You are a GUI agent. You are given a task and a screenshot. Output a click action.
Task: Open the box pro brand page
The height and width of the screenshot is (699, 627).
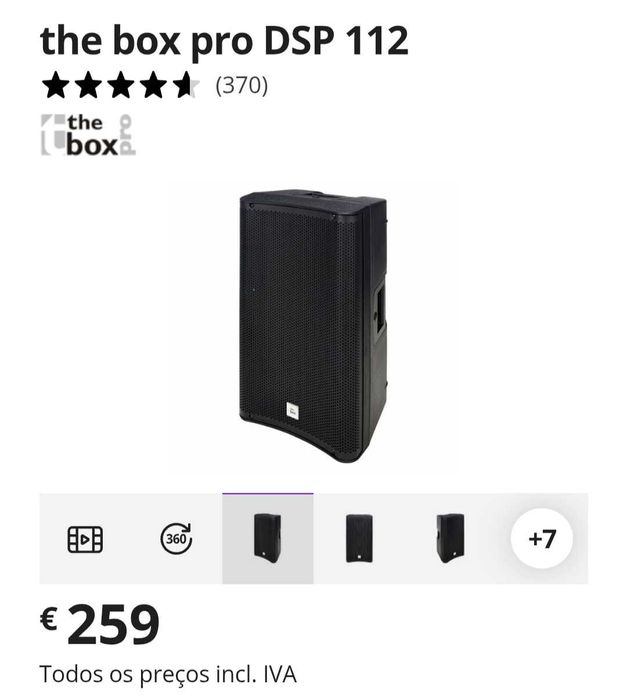[88, 136]
